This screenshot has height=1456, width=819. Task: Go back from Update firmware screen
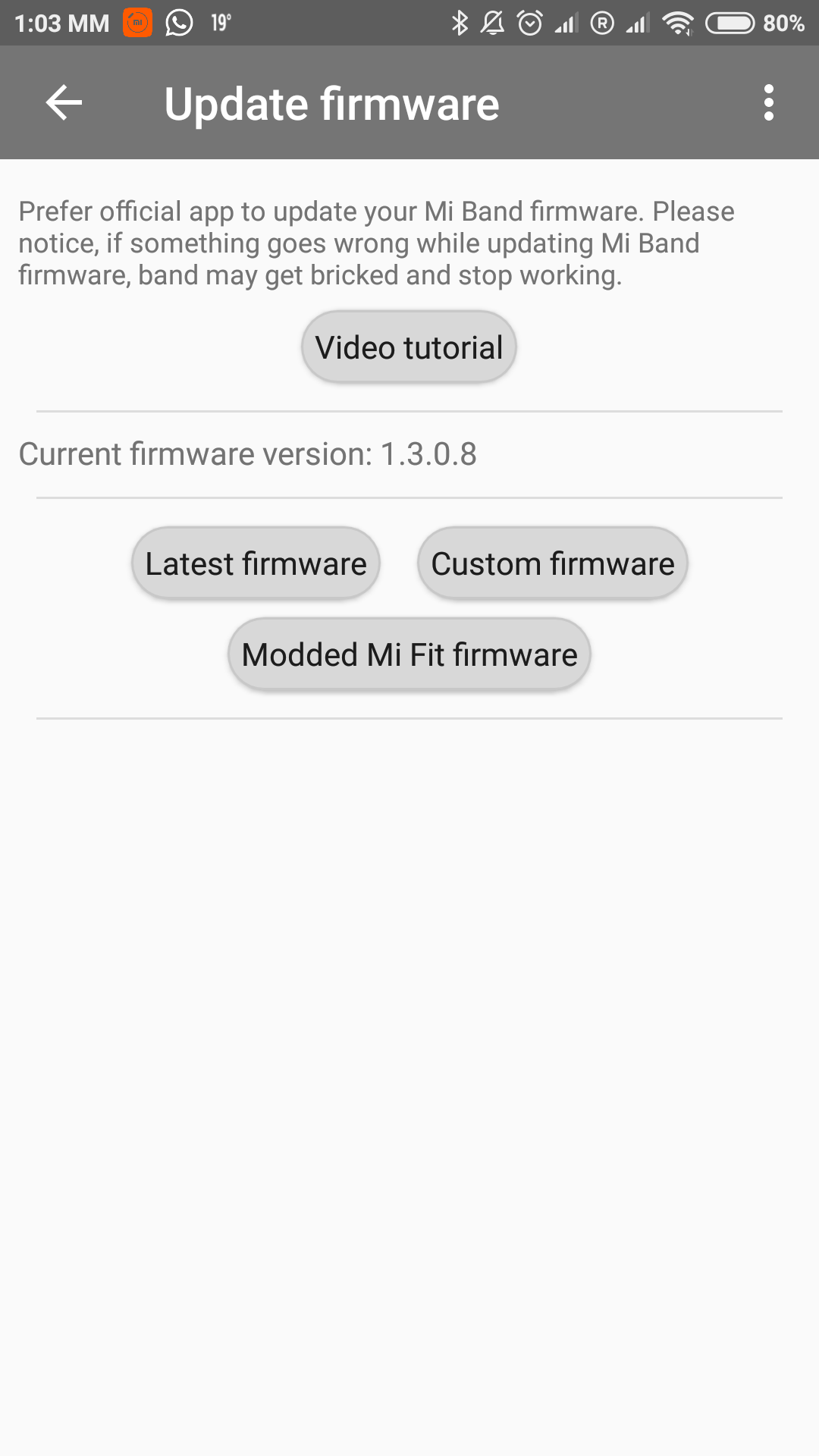click(x=64, y=103)
